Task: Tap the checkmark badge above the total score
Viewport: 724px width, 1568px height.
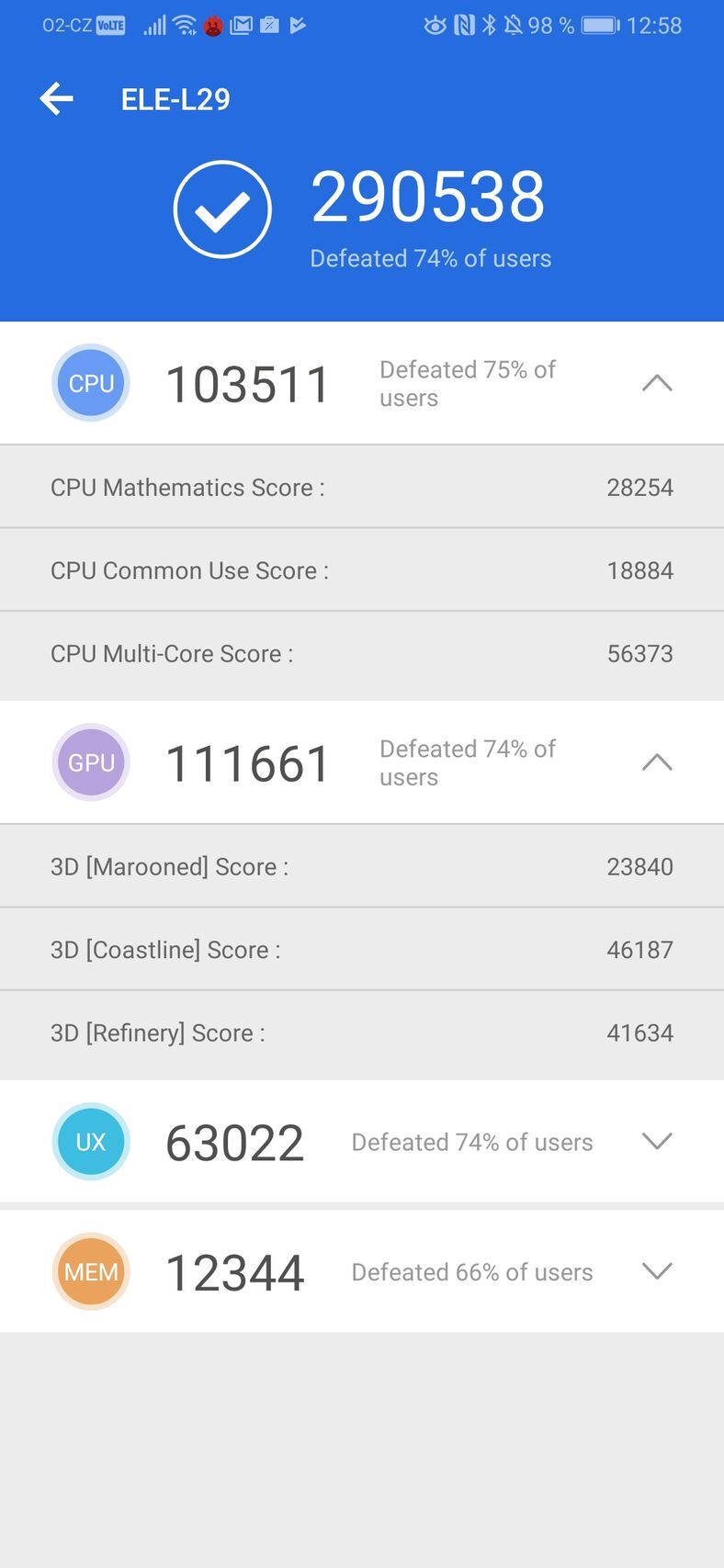Action: [x=221, y=209]
